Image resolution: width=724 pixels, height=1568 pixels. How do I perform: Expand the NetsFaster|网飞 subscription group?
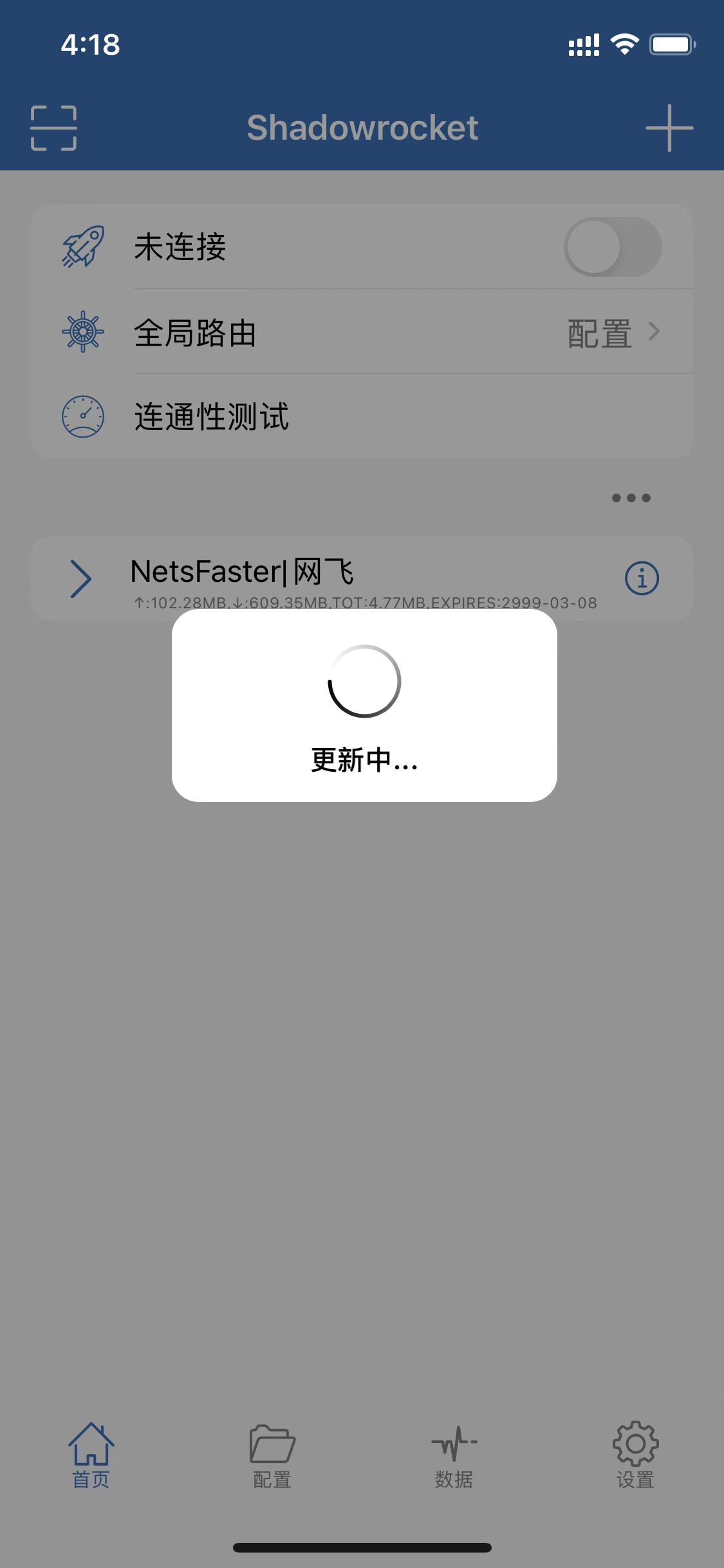(x=81, y=578)
